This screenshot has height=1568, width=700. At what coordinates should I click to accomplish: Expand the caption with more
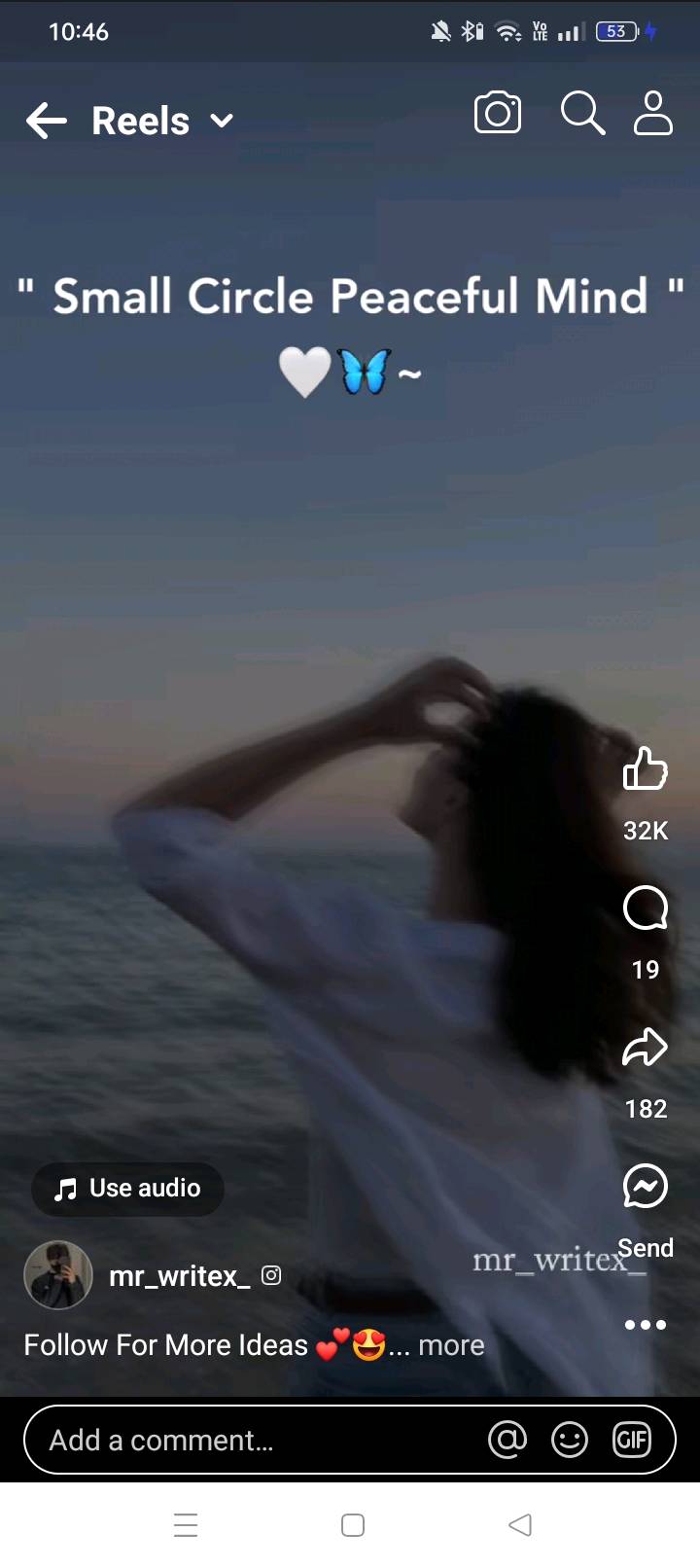click(451, 1345)
